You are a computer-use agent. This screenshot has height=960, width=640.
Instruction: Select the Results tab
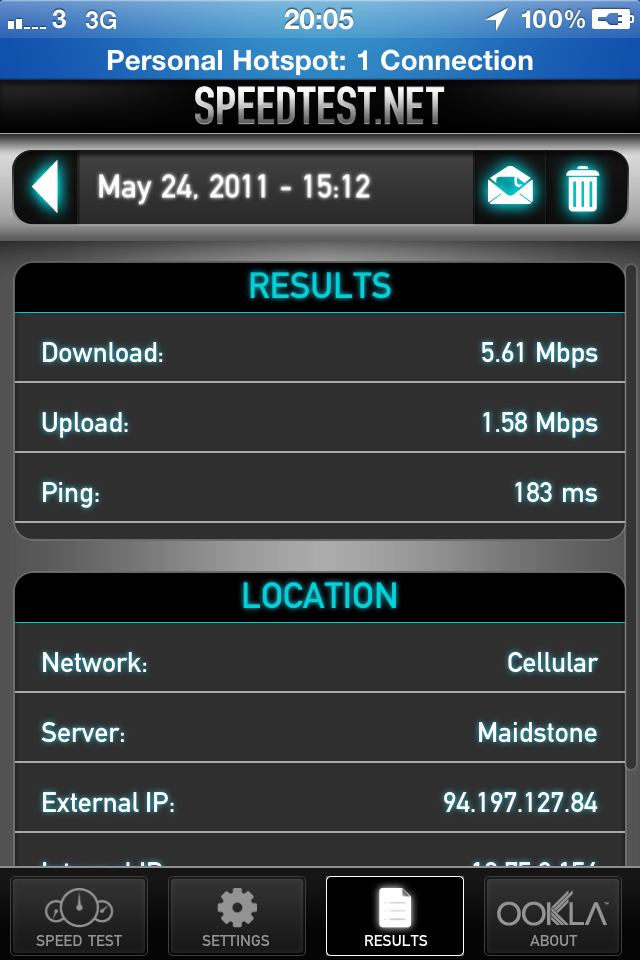coord(395,915)
